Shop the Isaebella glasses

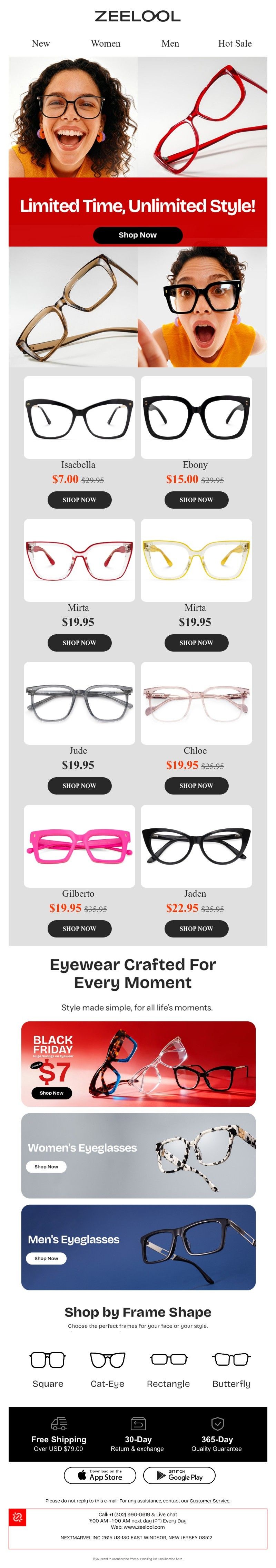tap(79, 500)
